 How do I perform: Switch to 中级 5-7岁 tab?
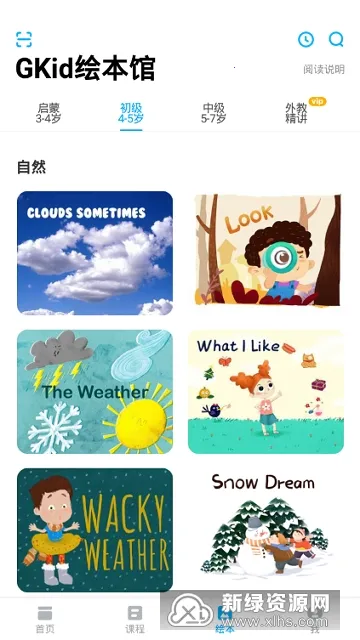[x=213, y=113]
